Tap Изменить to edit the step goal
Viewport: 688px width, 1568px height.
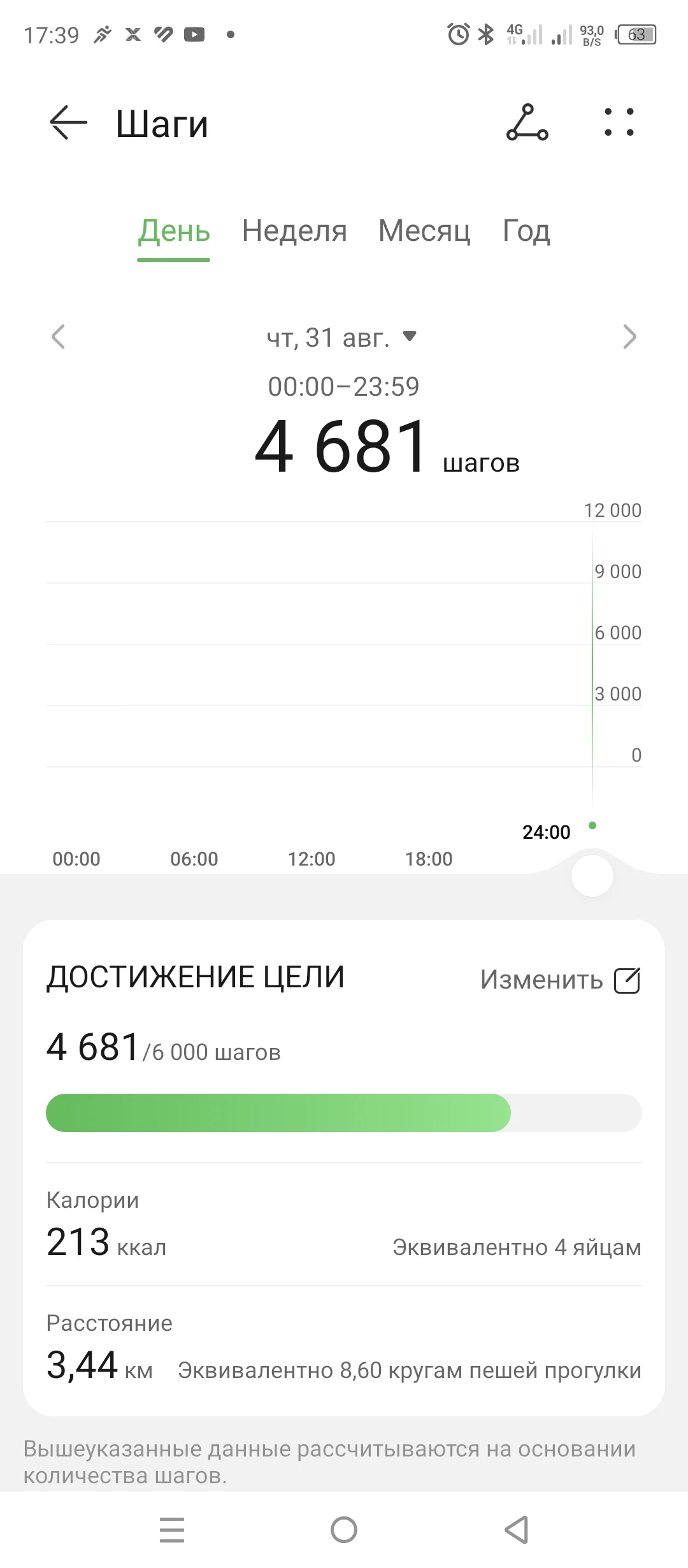560,980
